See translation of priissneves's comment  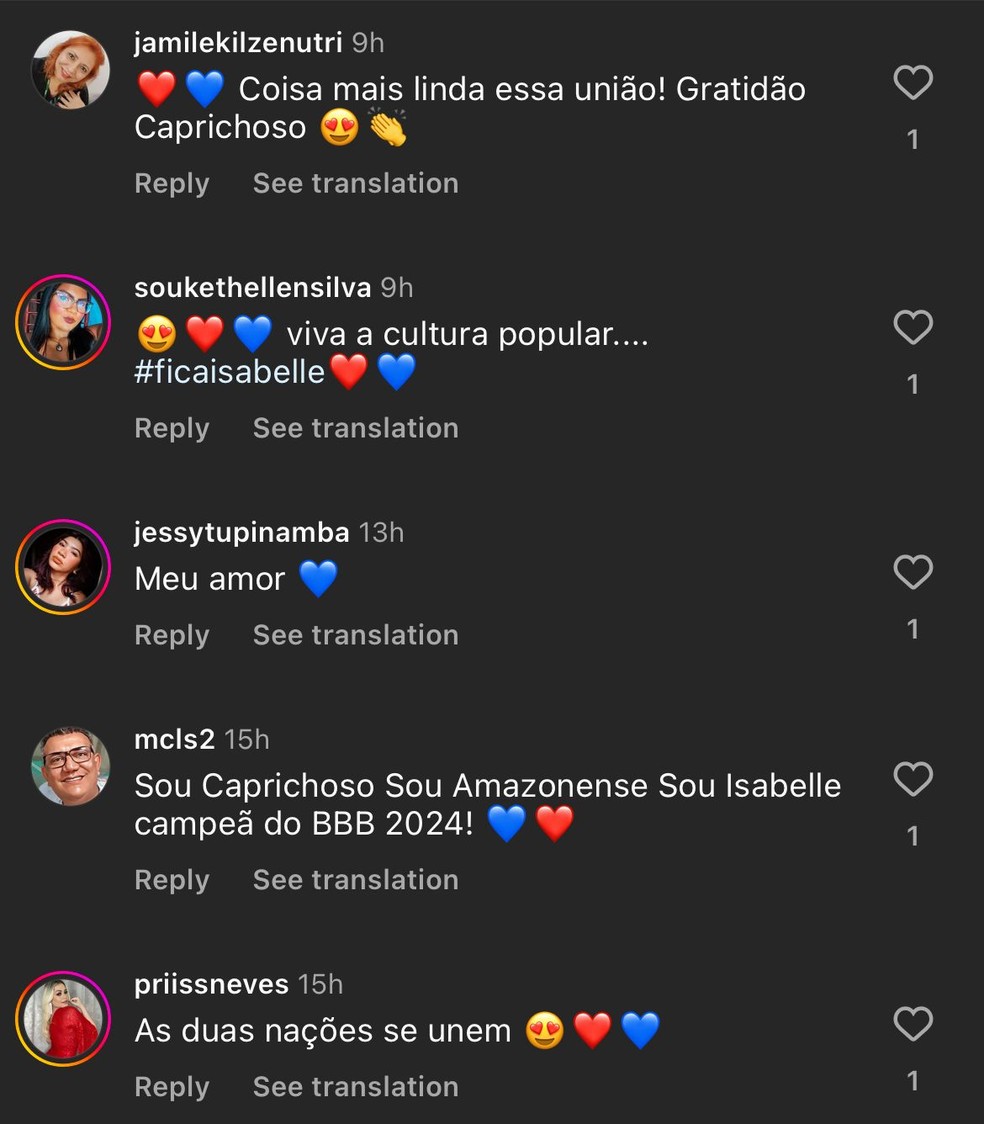point(355,1086)
